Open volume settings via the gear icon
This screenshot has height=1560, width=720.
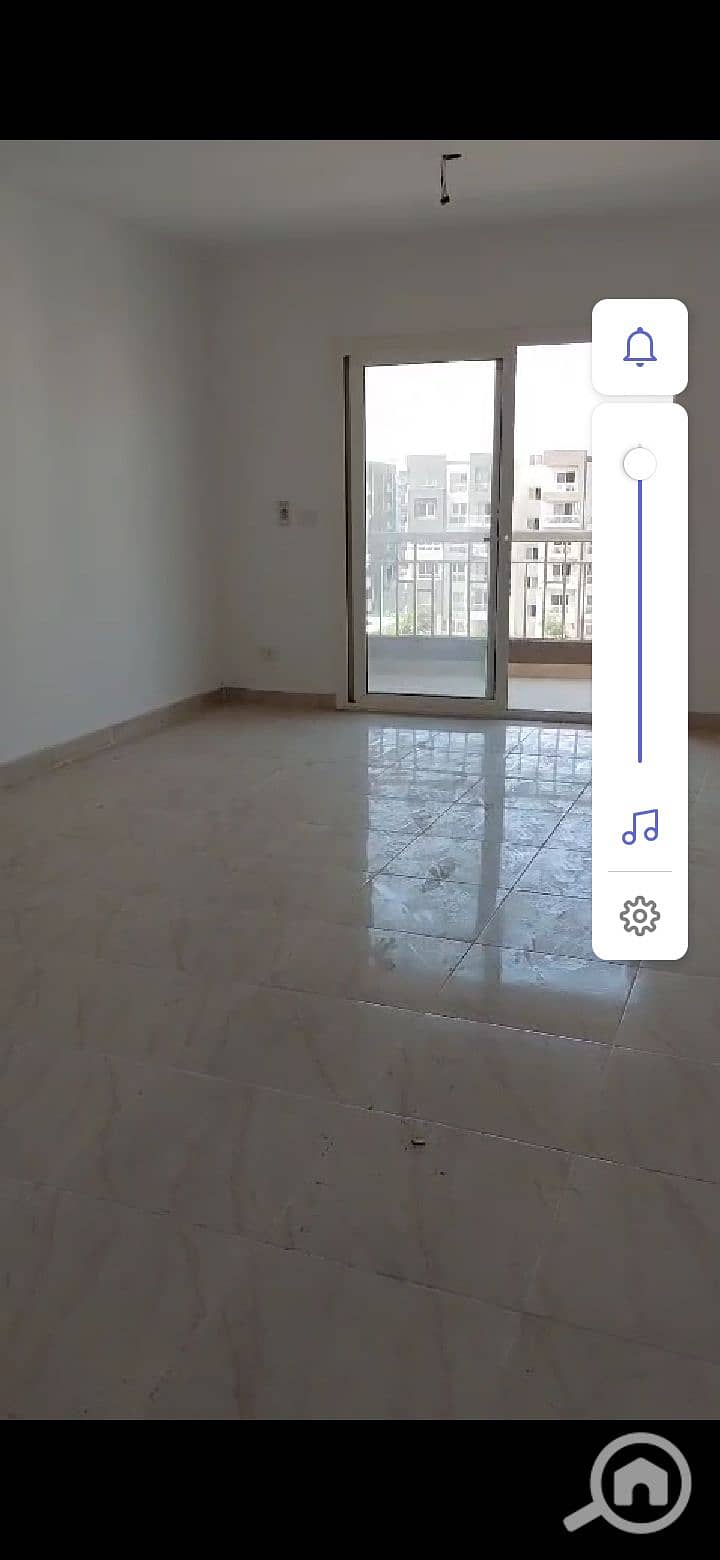click(640, 916)
